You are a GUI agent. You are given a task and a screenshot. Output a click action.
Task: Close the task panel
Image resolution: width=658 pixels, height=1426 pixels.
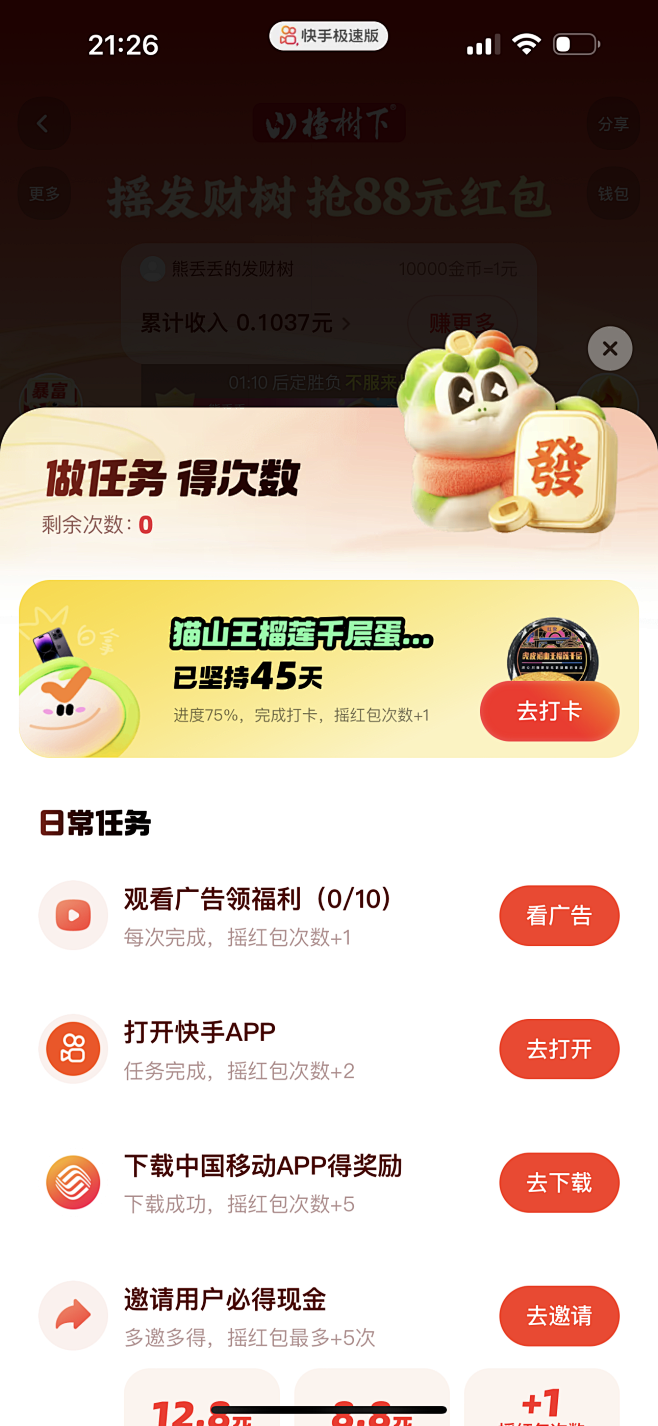[610, 349]
